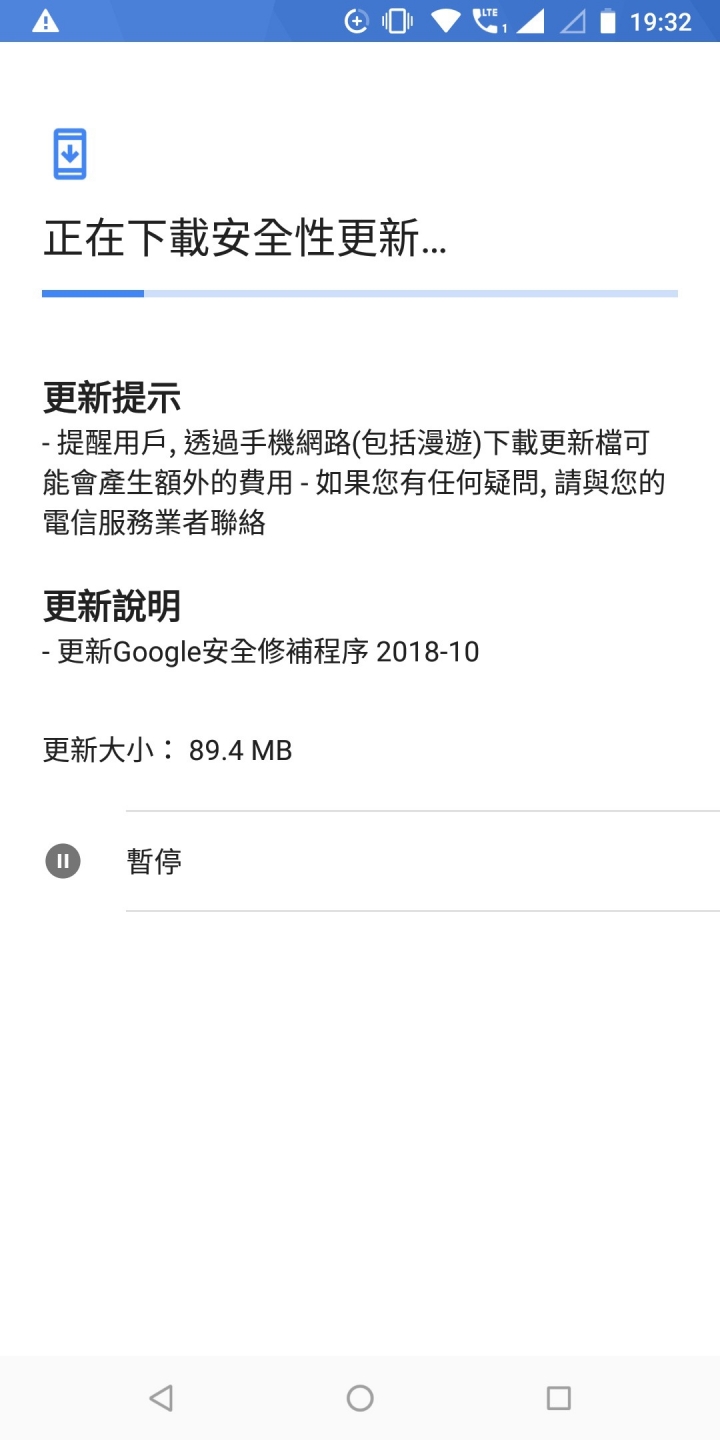The width and height of the screenshot is (720, 1440).
Task: Pause the security update download (暫停)
Action: [x=154, y=861]
